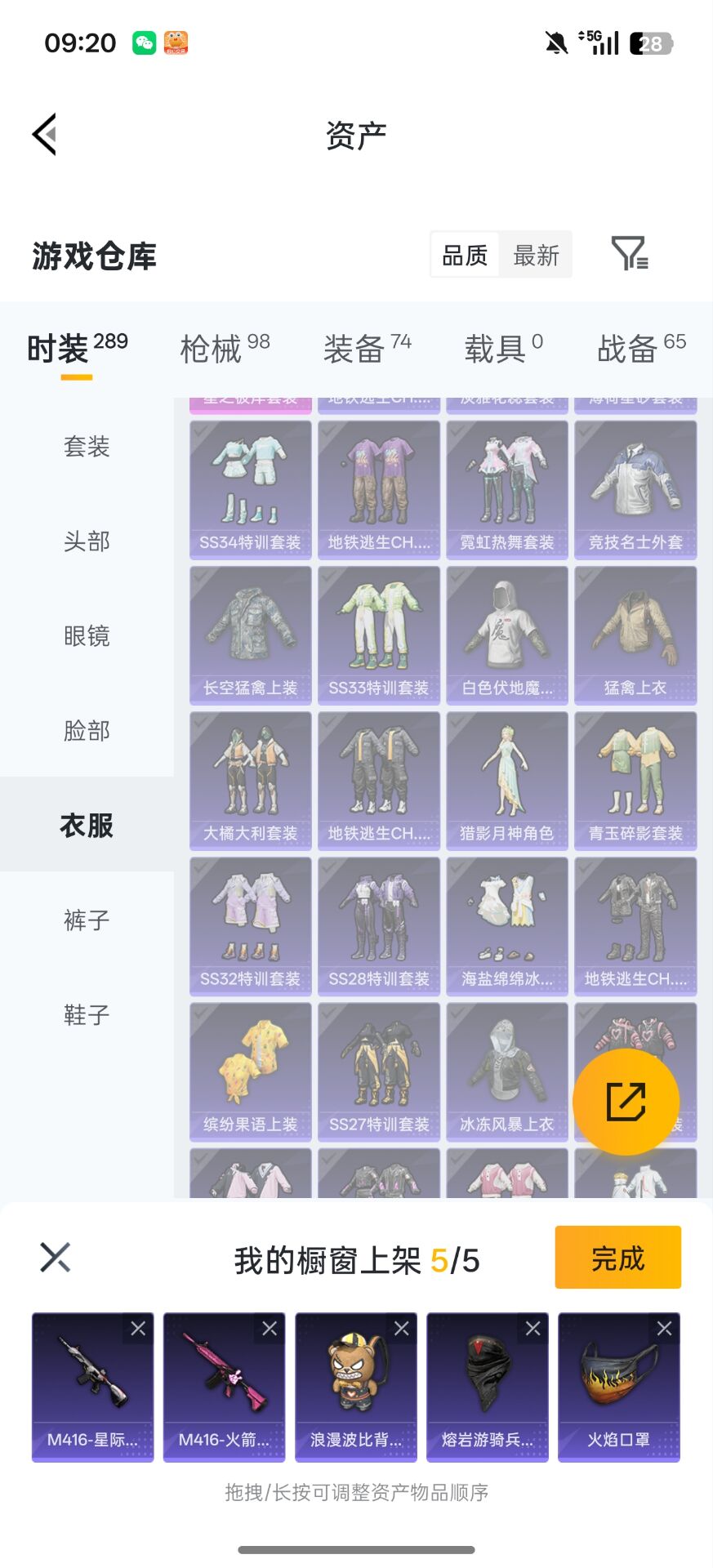Select the 套装 category
The width and height of the screenshot is (713, 1568).
pos(87,447)
